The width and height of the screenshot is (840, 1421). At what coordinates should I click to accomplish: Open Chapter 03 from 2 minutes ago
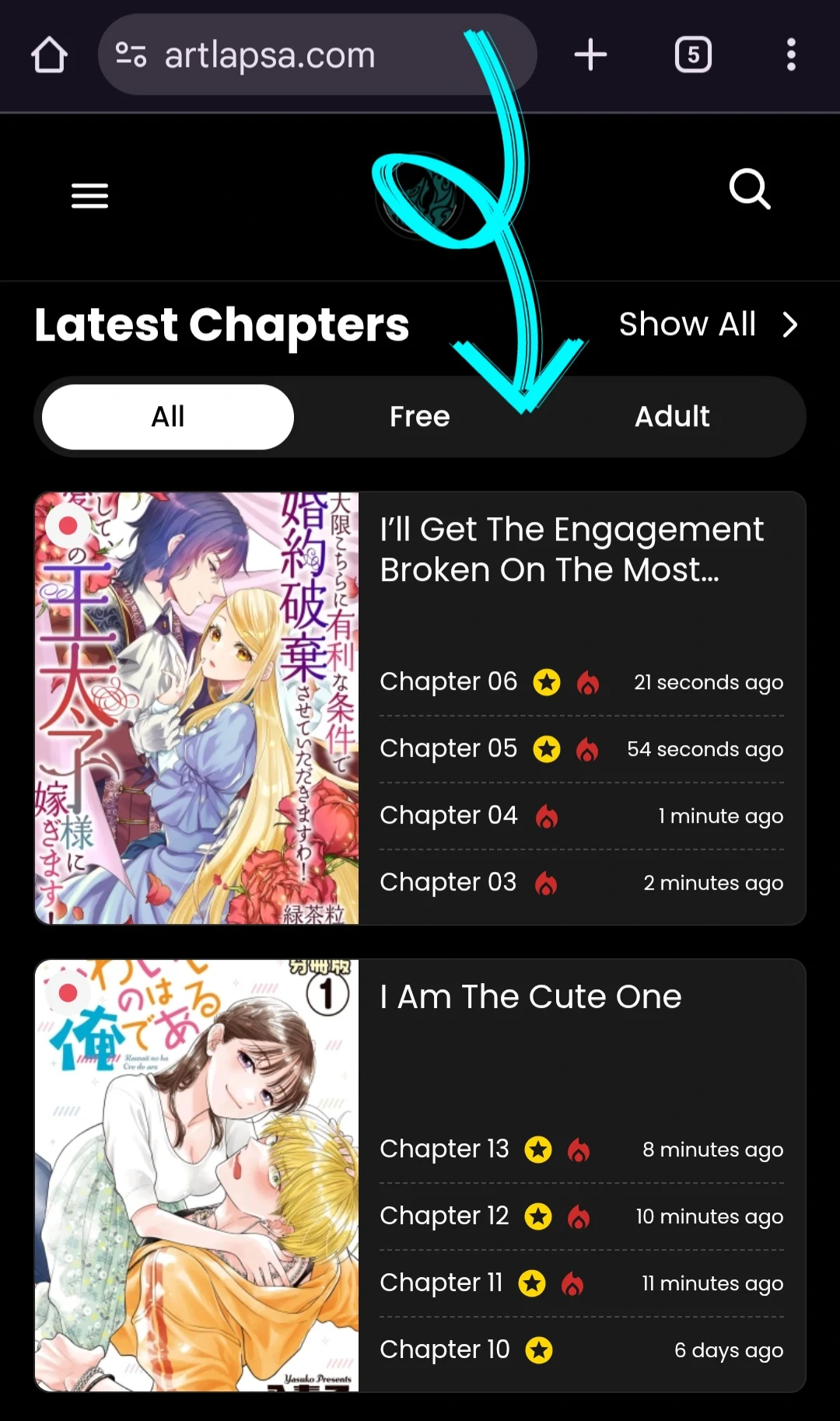pyautogui.click(x=448, y=883)
